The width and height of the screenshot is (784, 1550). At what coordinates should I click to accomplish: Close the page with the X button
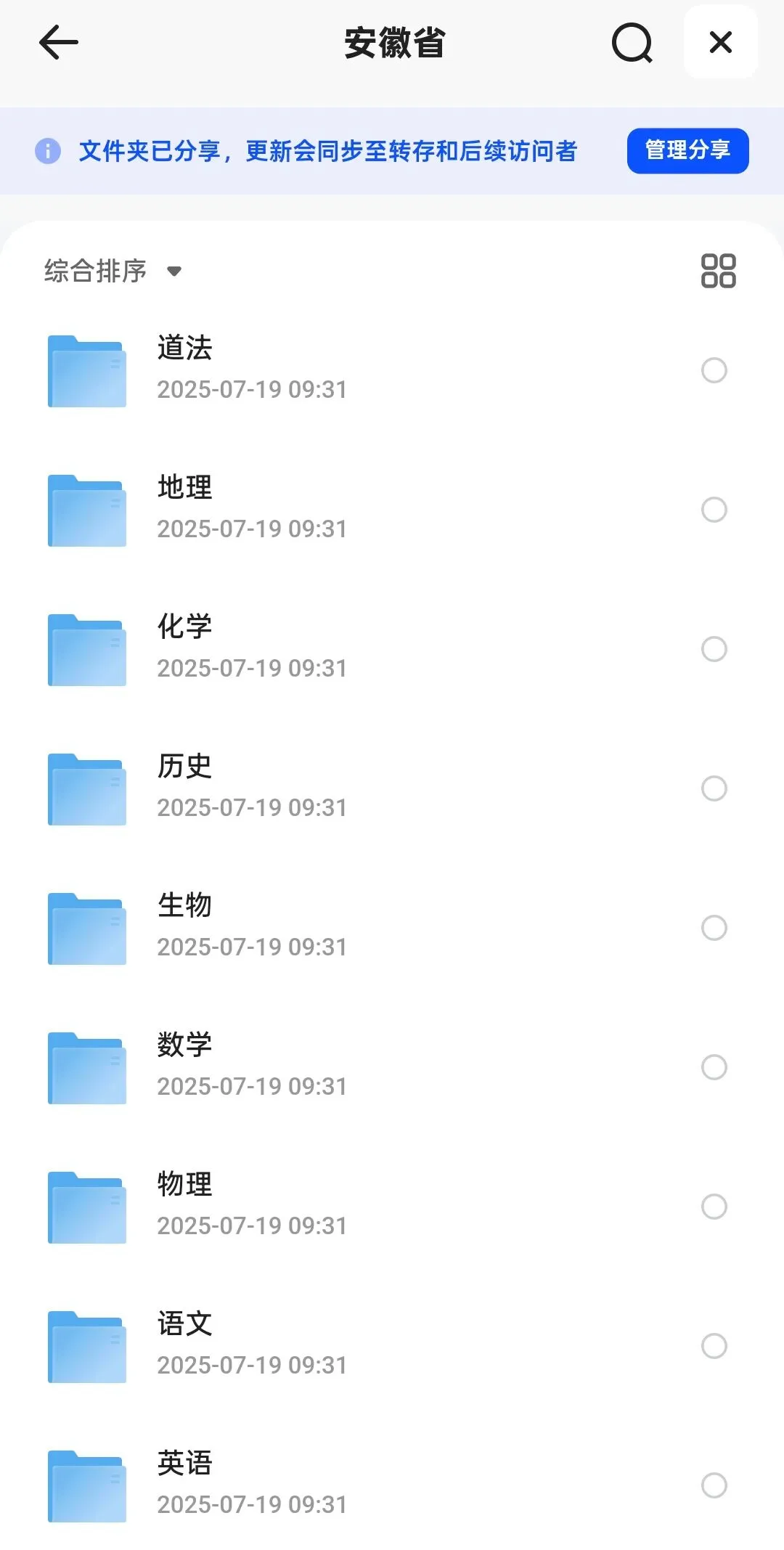720,42
